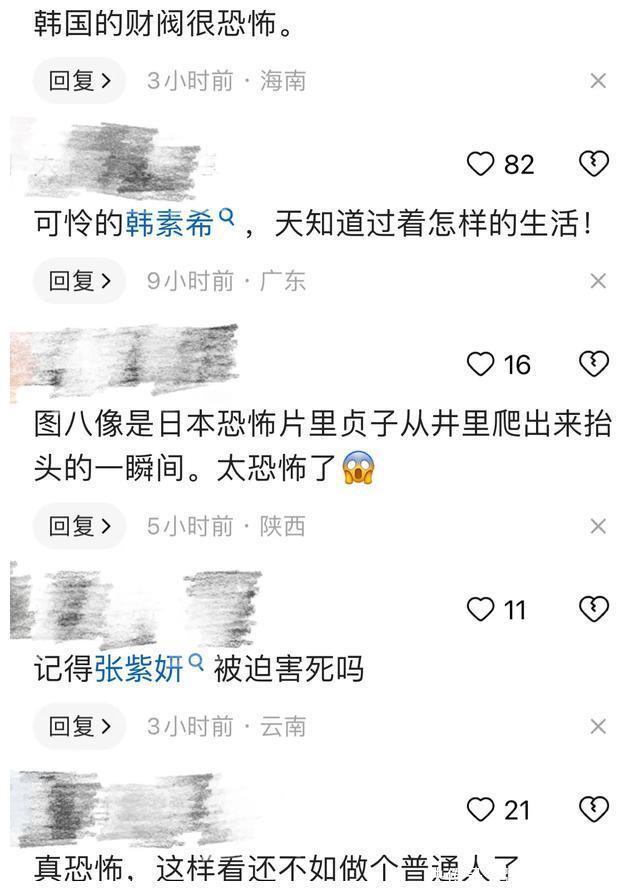Screen dimensions: 640x891
Task: Dismiss the comment posted from 陕西
Action: (x=598, y=526)
